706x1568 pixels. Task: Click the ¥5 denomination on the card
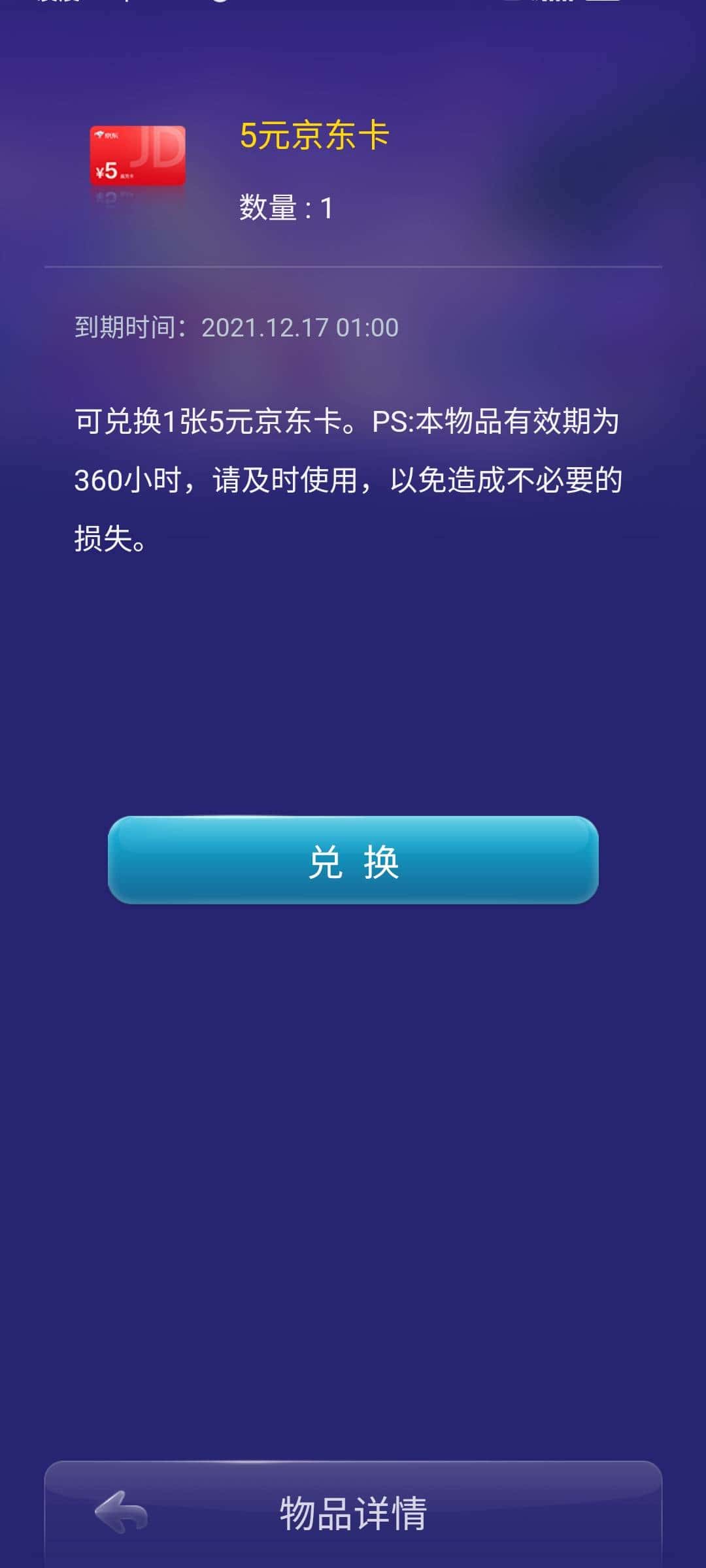pyautogui.click(x=107, y=171)
